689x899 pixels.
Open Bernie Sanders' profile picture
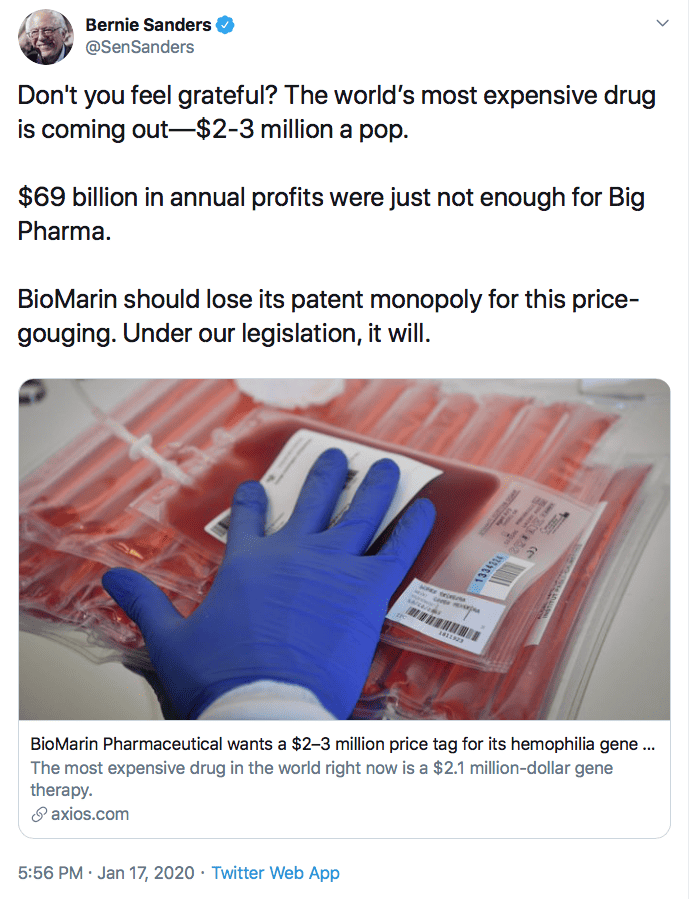point(45,37)
